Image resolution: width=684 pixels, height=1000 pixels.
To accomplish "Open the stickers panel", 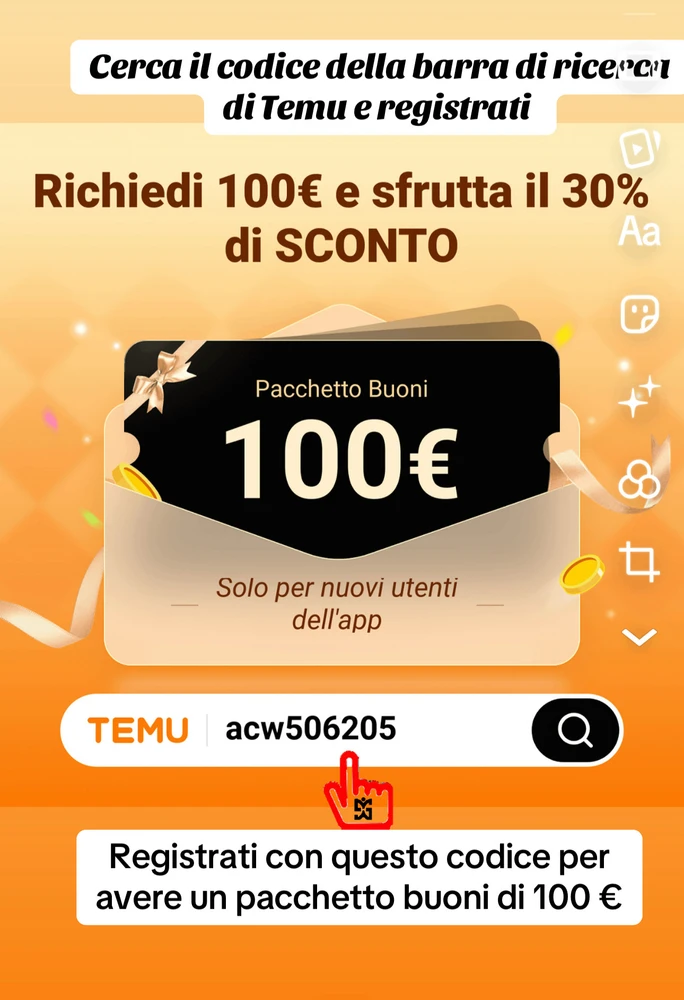I will (x=639, y=315).
